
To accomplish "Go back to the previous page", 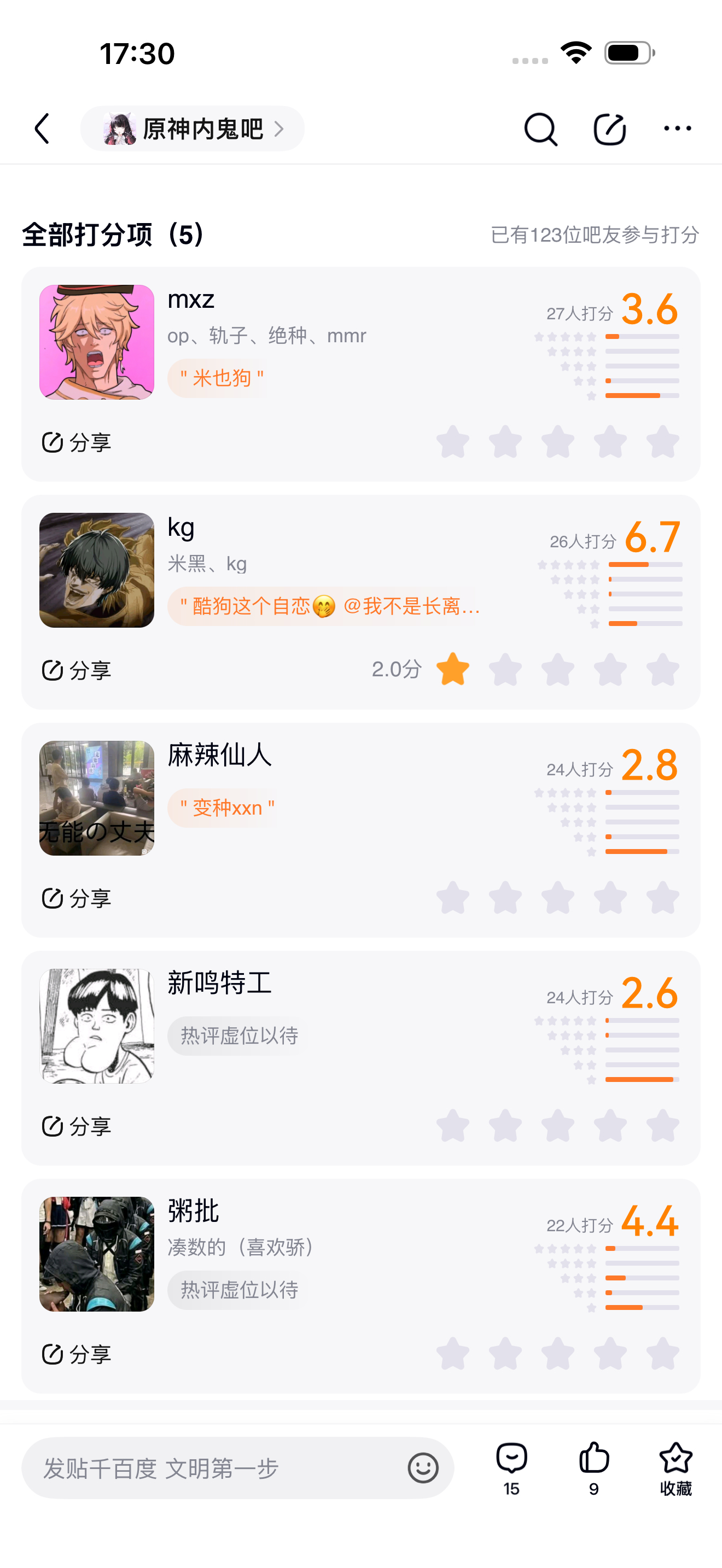I will 42,128.
